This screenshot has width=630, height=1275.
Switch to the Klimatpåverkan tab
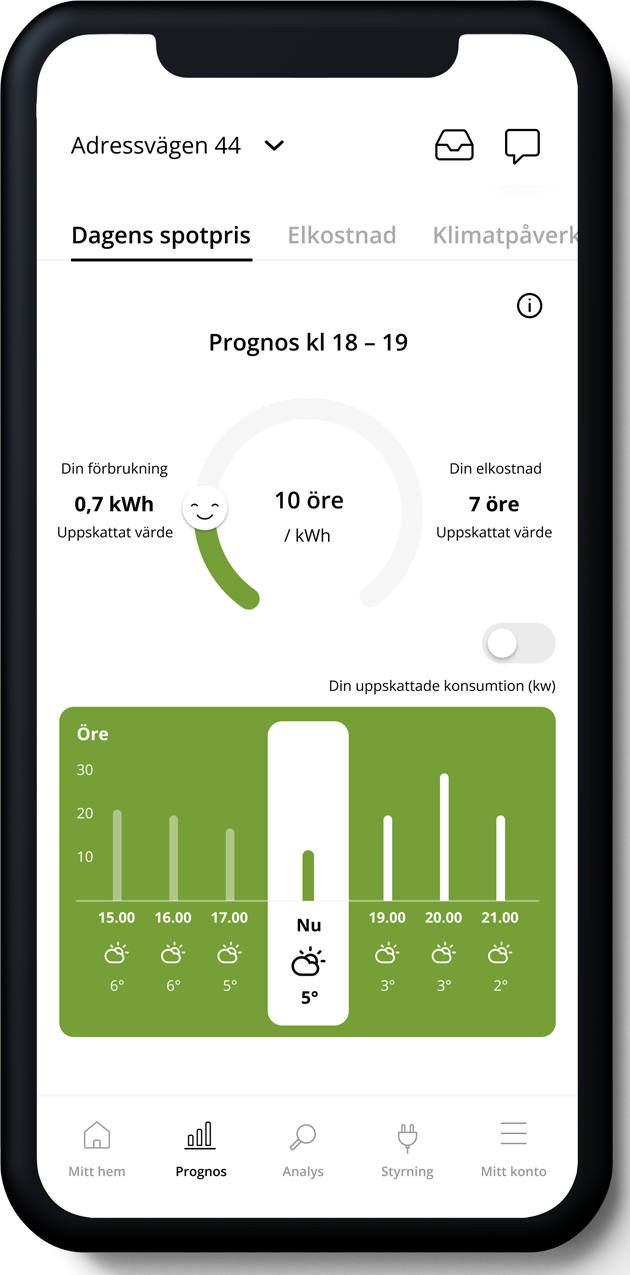504,235
